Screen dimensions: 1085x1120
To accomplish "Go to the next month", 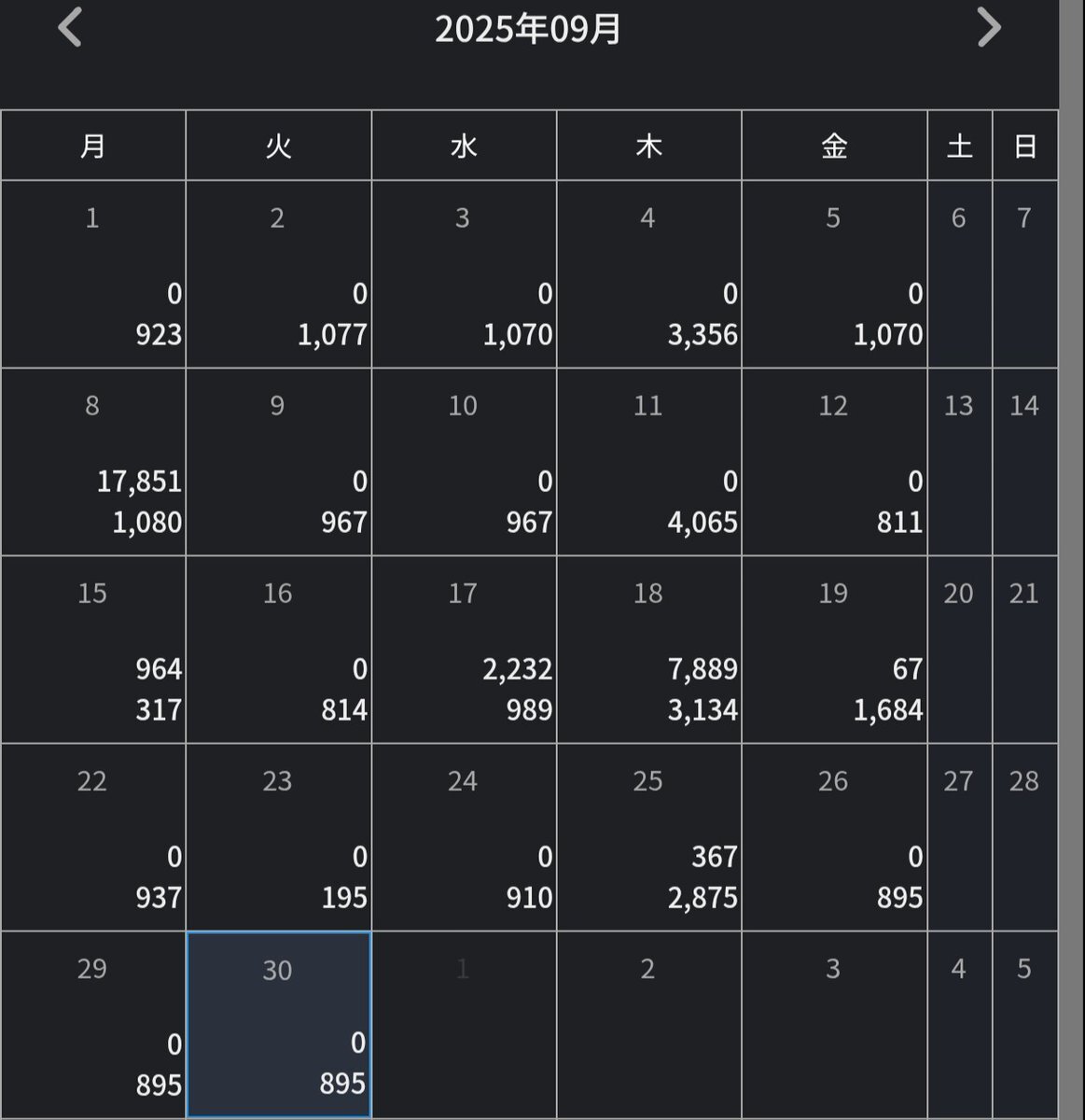I will pos(989,28).
